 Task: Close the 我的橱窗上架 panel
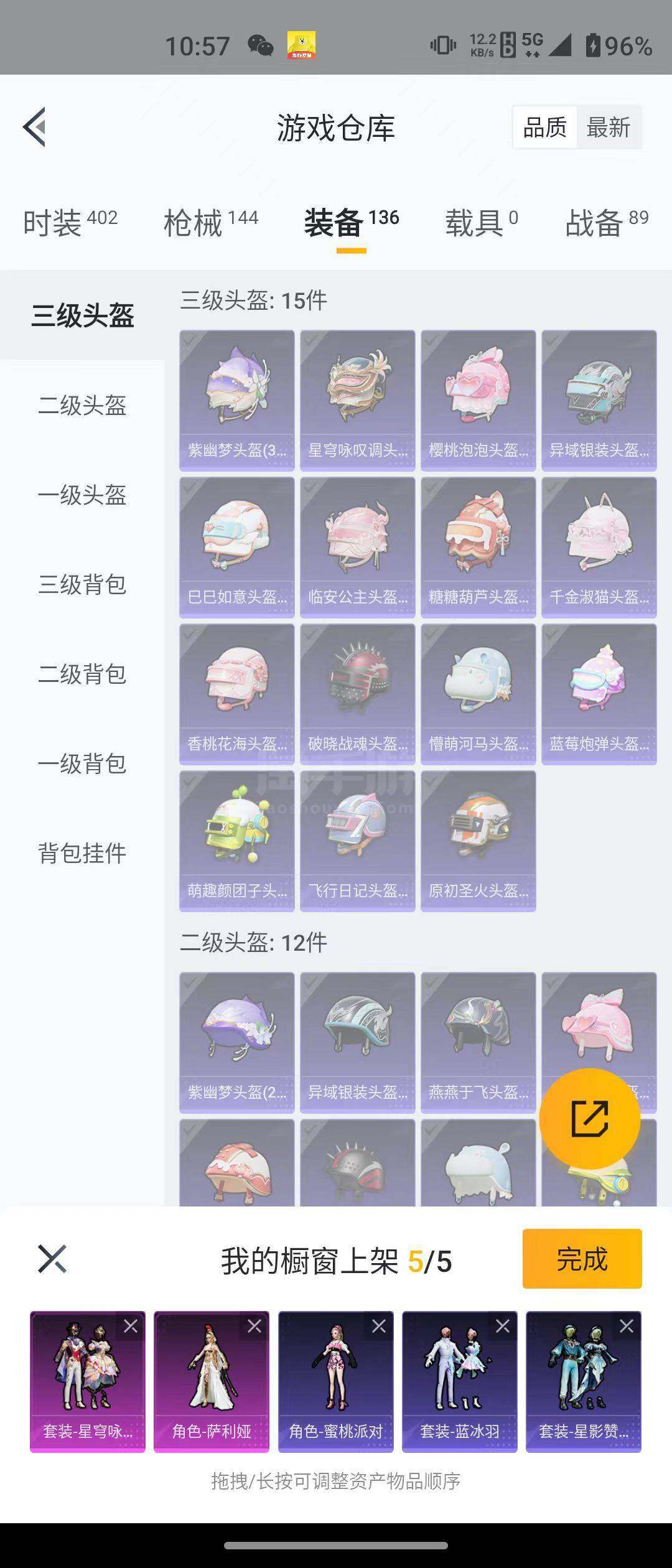52,1259
